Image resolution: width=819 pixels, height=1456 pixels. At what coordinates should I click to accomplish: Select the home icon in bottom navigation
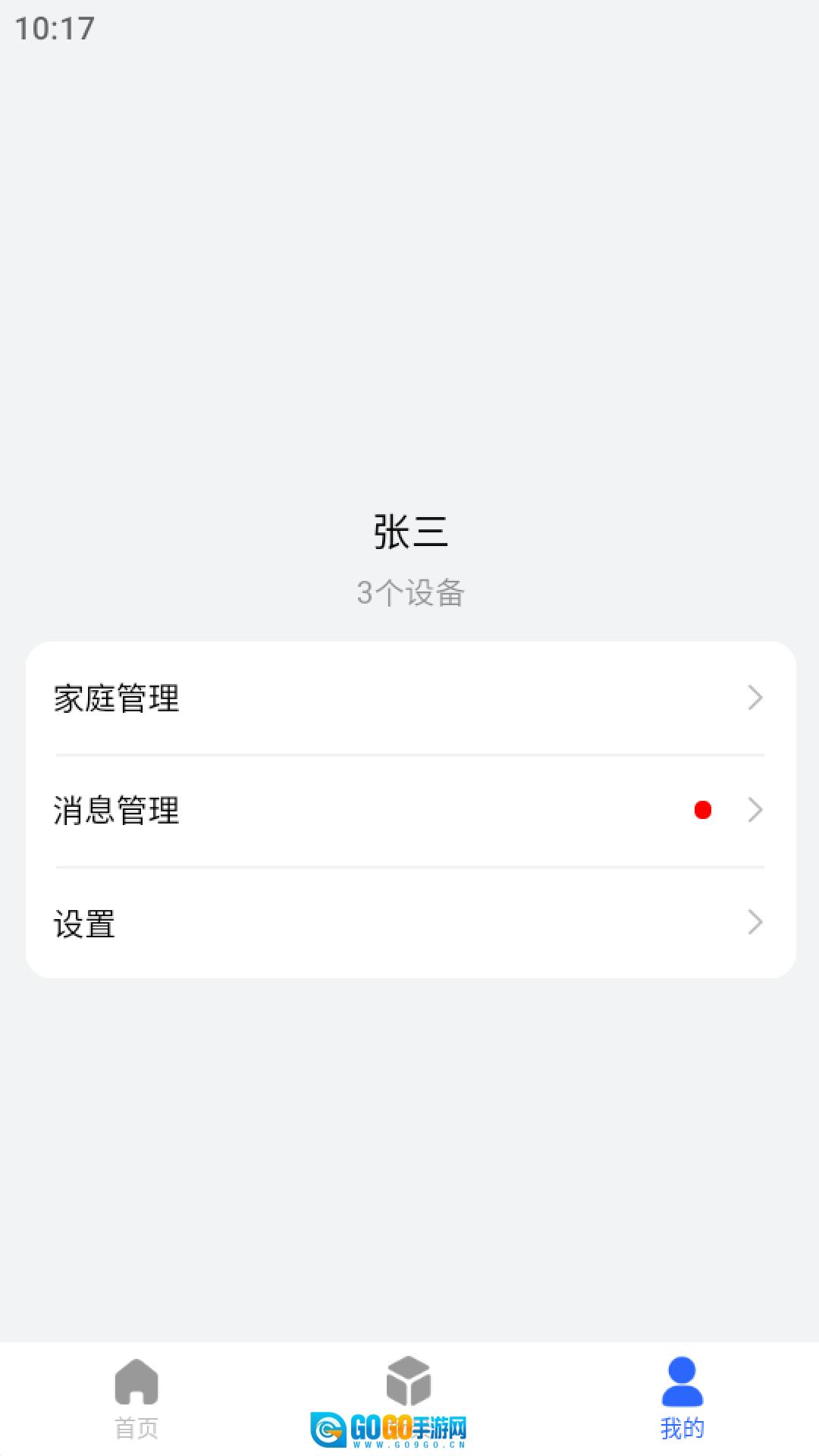point(136,1384)
